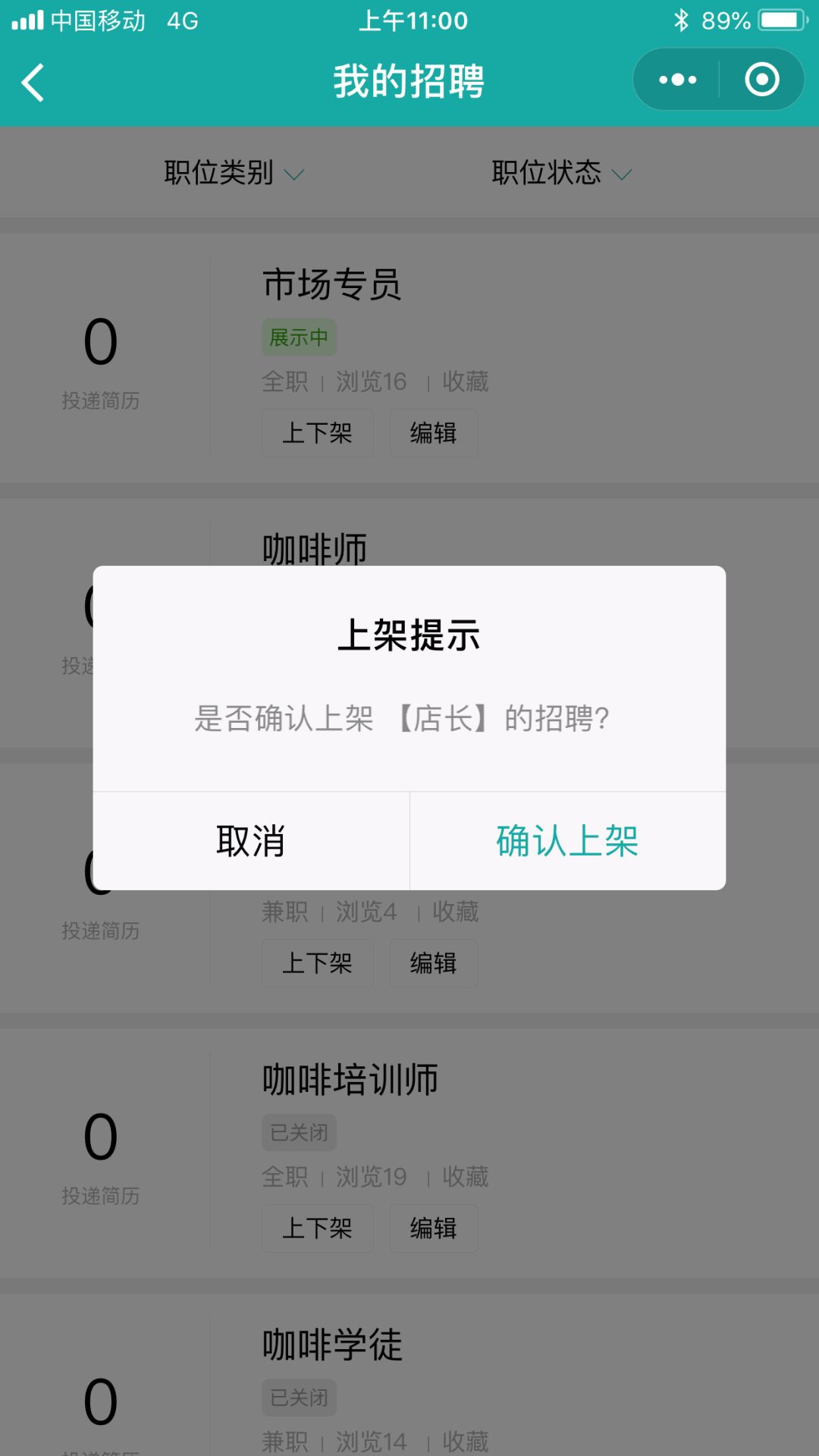
Task: Edit the 市场专员 job posting
Action: point(434,433)
